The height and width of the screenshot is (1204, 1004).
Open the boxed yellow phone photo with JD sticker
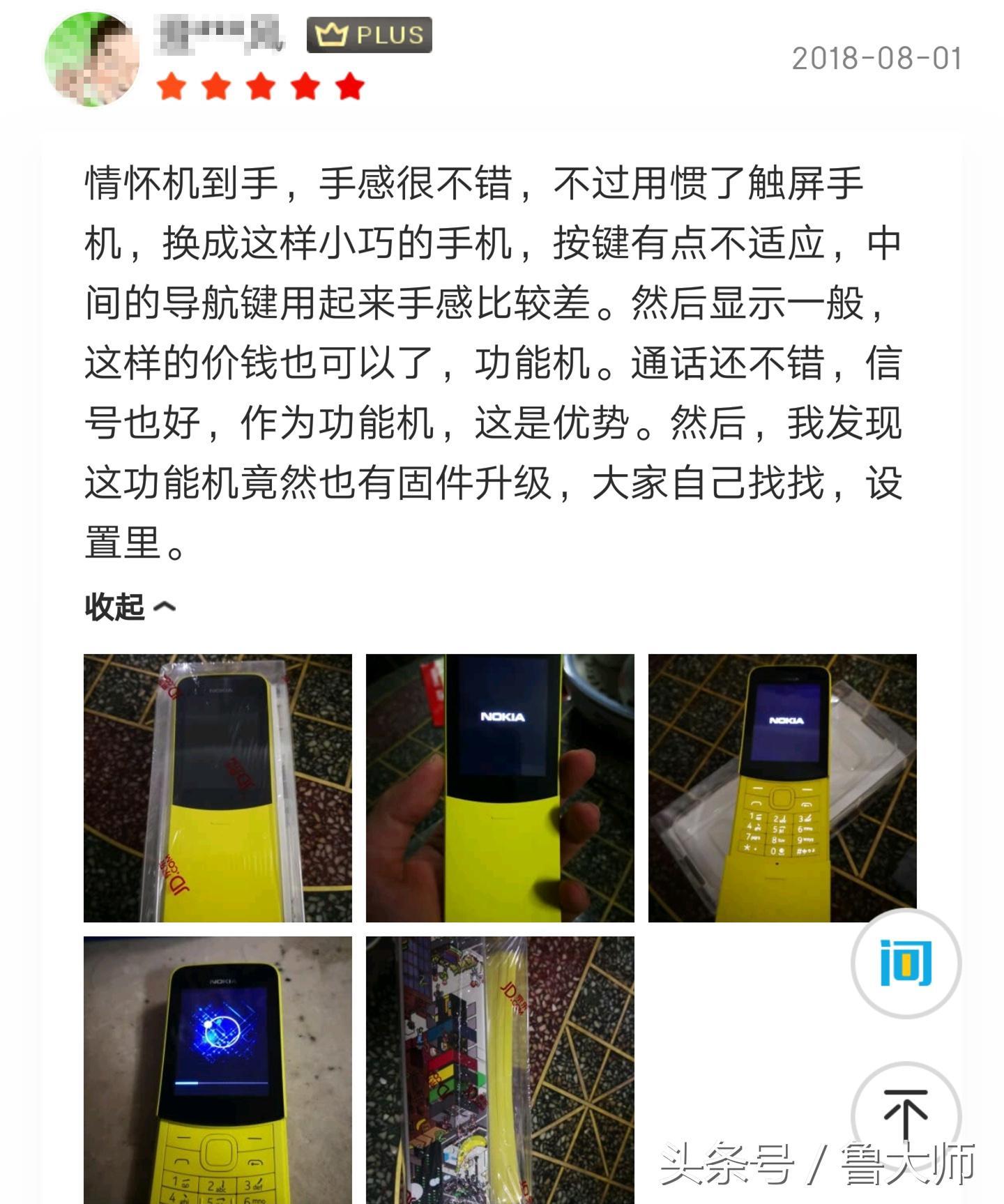(218, 788)
